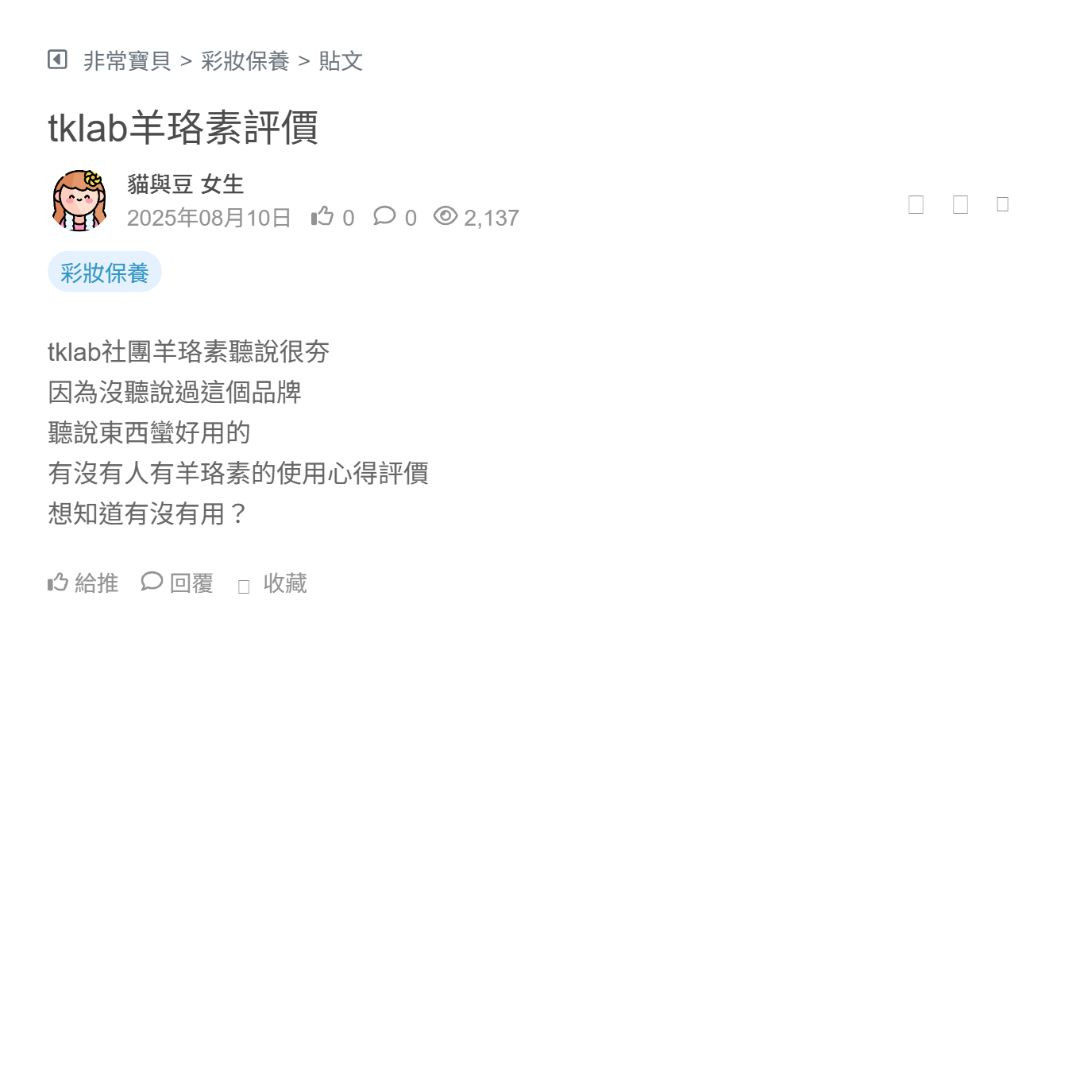The height and width of the screenshot is (1080, 1080).
Task: Open the 非常寶貝 breadcrumb link
Action: click(x=127, y=61)
